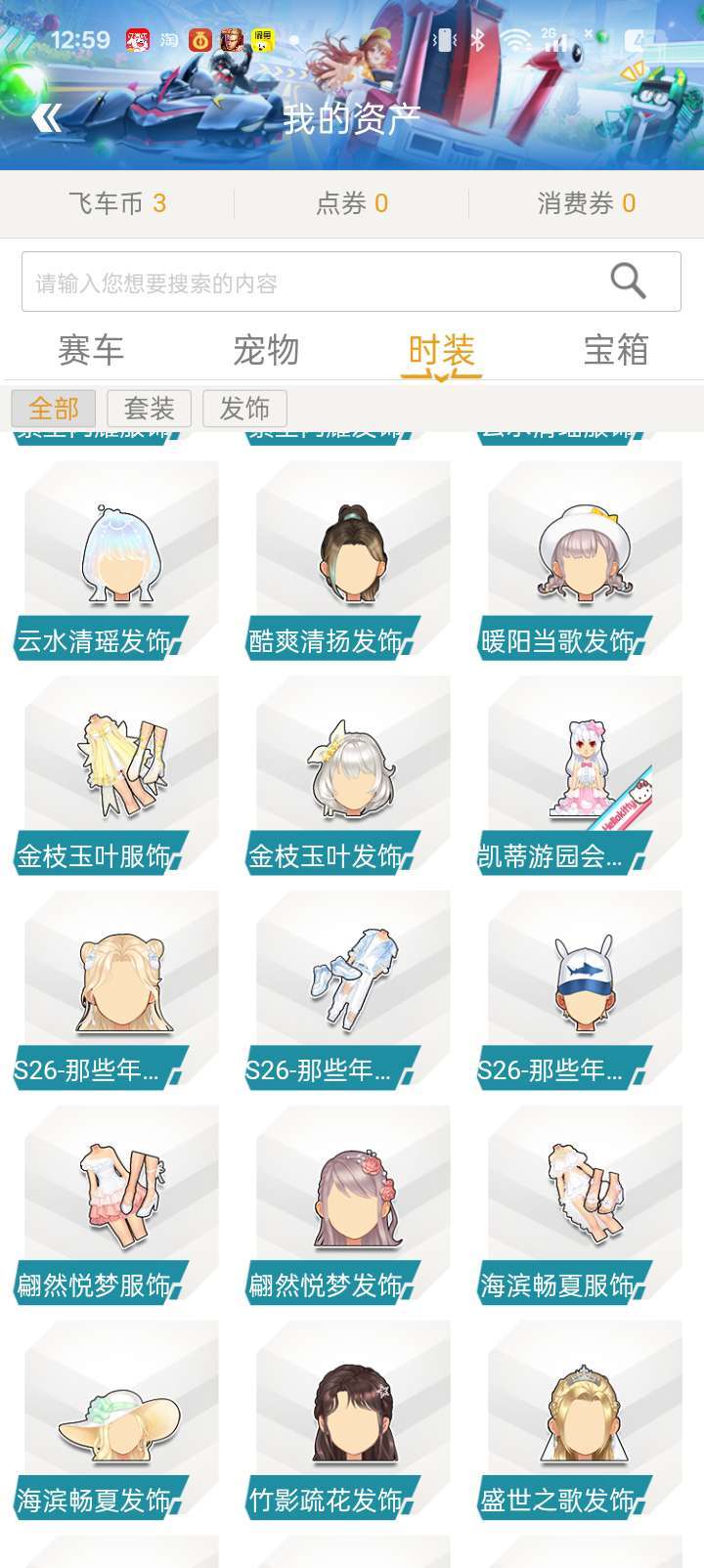The width and height of the screenshot is (704, 1568).
Task: View the 海滨畅夏服饰 item
Action: [x=585, y=1202]
